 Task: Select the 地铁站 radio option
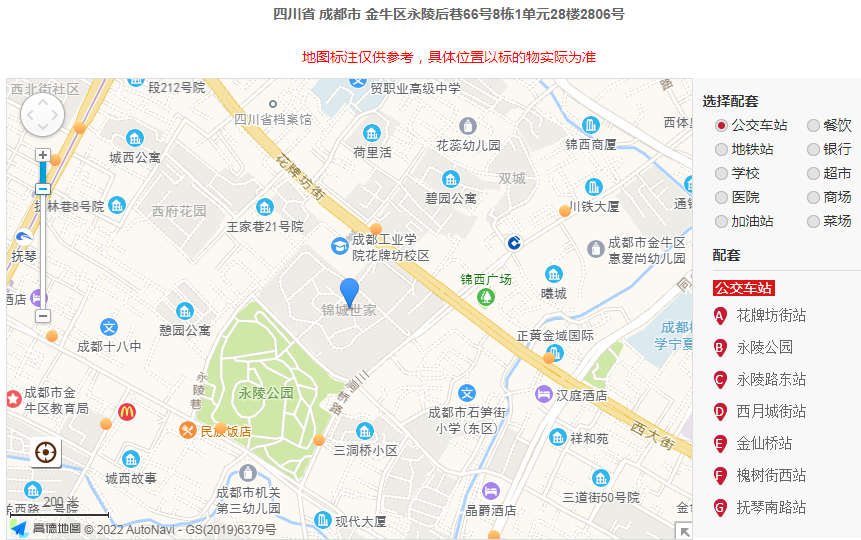point(721,150)
